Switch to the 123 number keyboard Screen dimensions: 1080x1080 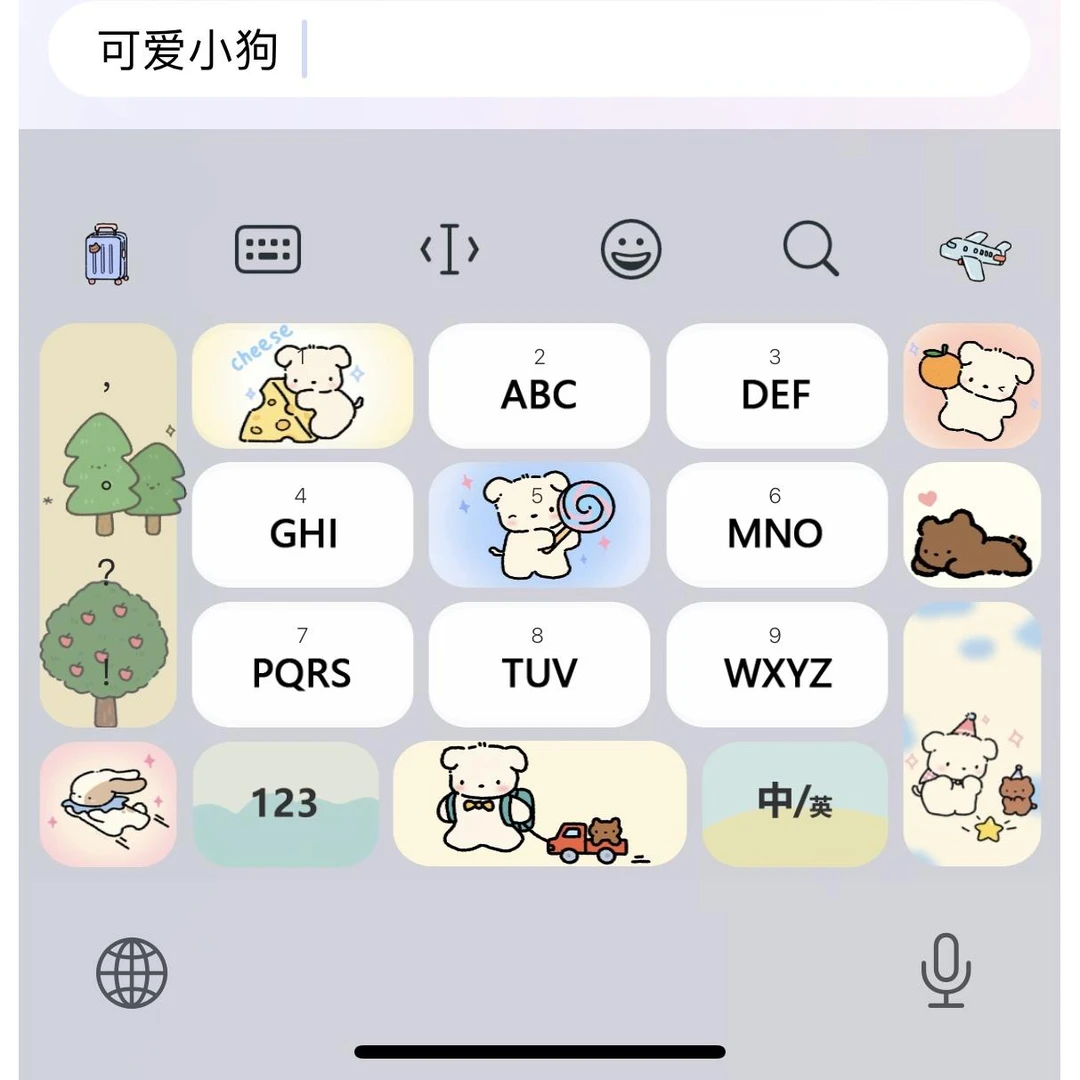[x=286, y=803]
